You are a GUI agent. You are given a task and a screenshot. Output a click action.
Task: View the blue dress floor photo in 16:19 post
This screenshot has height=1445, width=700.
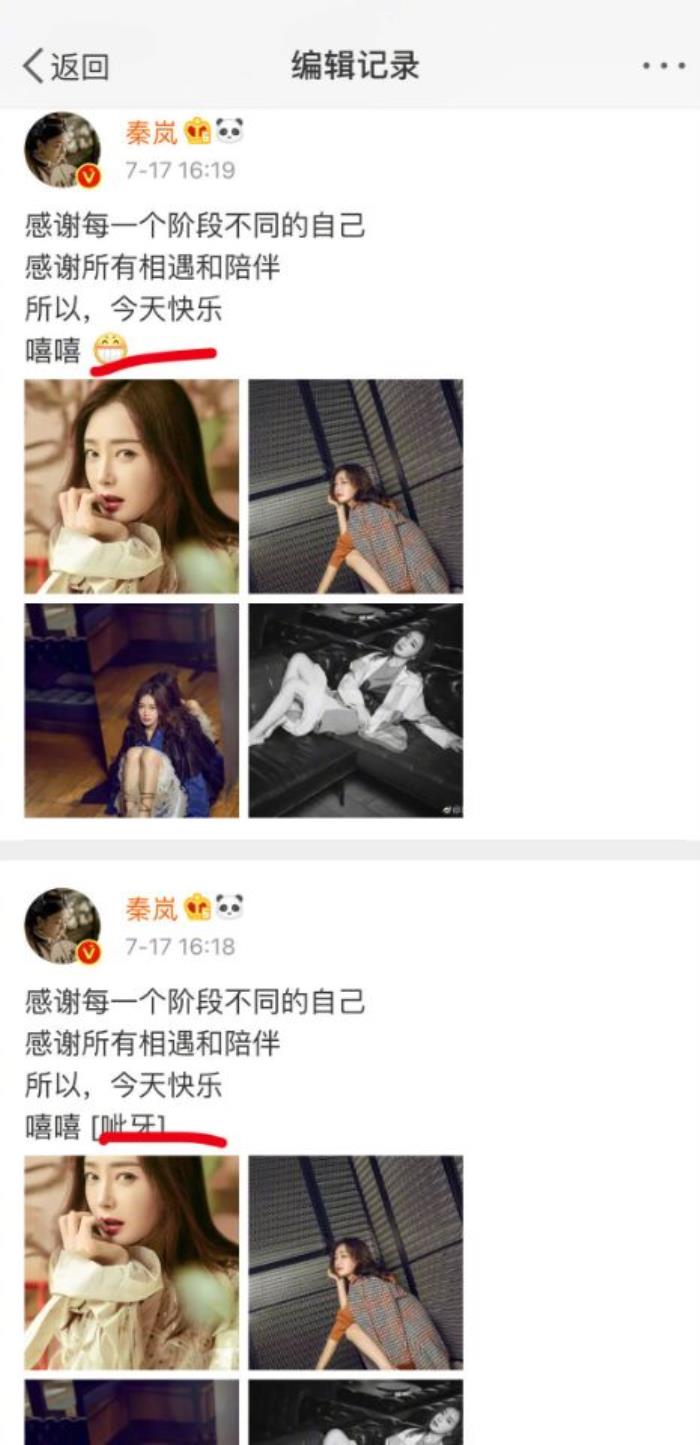pyautogui.click(x=132, y=710)
